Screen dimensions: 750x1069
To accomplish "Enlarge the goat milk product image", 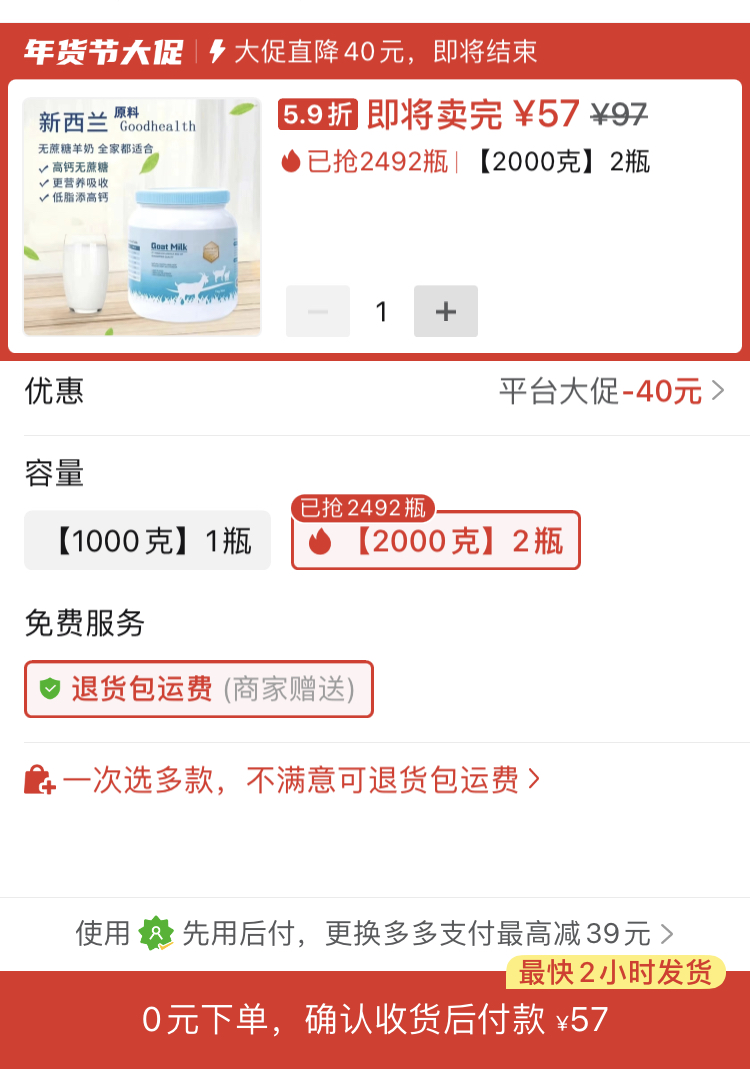I will pyautogui.click(x=142, y=217).
